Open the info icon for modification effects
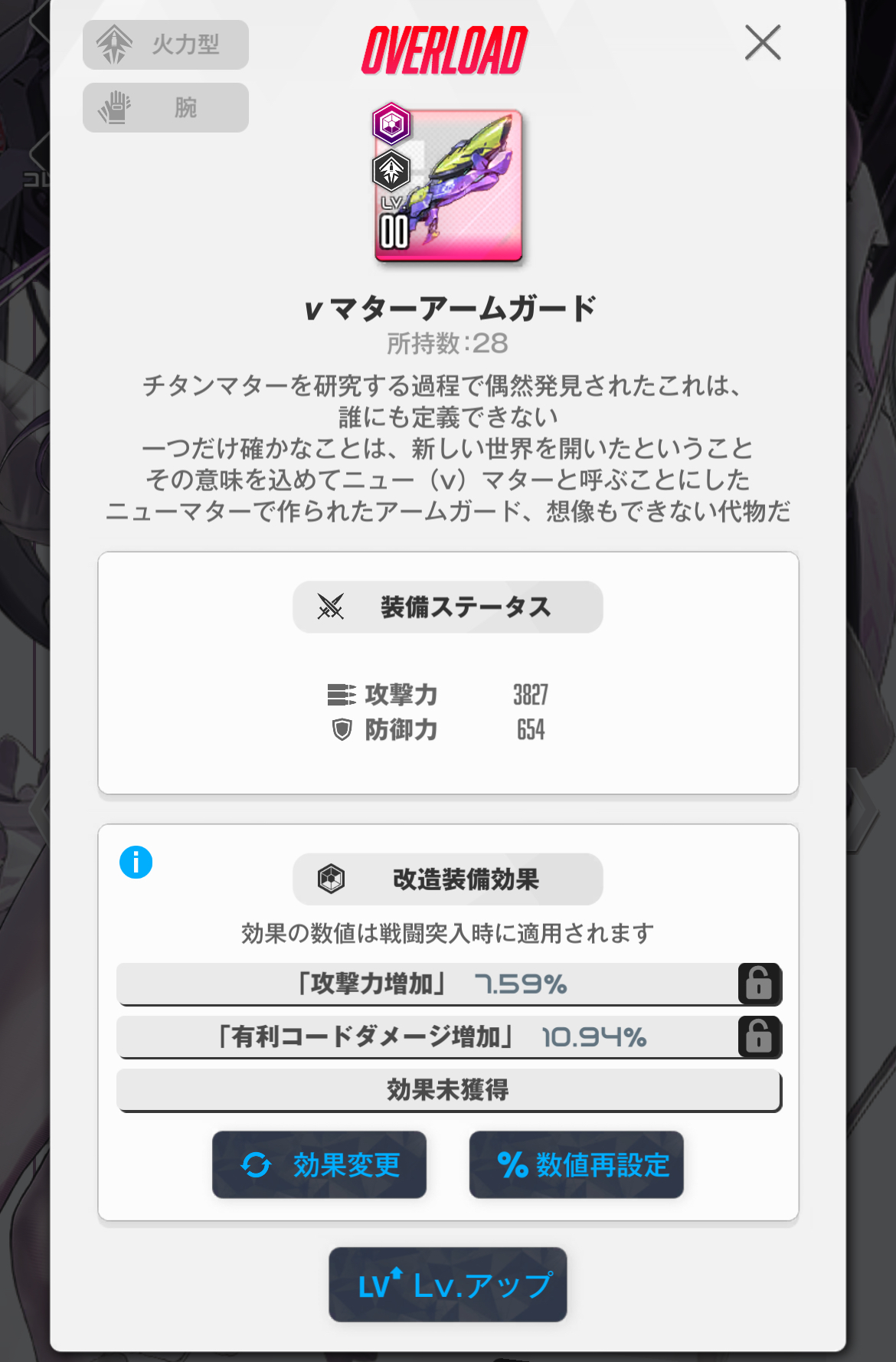This screenshot has height=1362, width=896. click(x=136, y=863)
